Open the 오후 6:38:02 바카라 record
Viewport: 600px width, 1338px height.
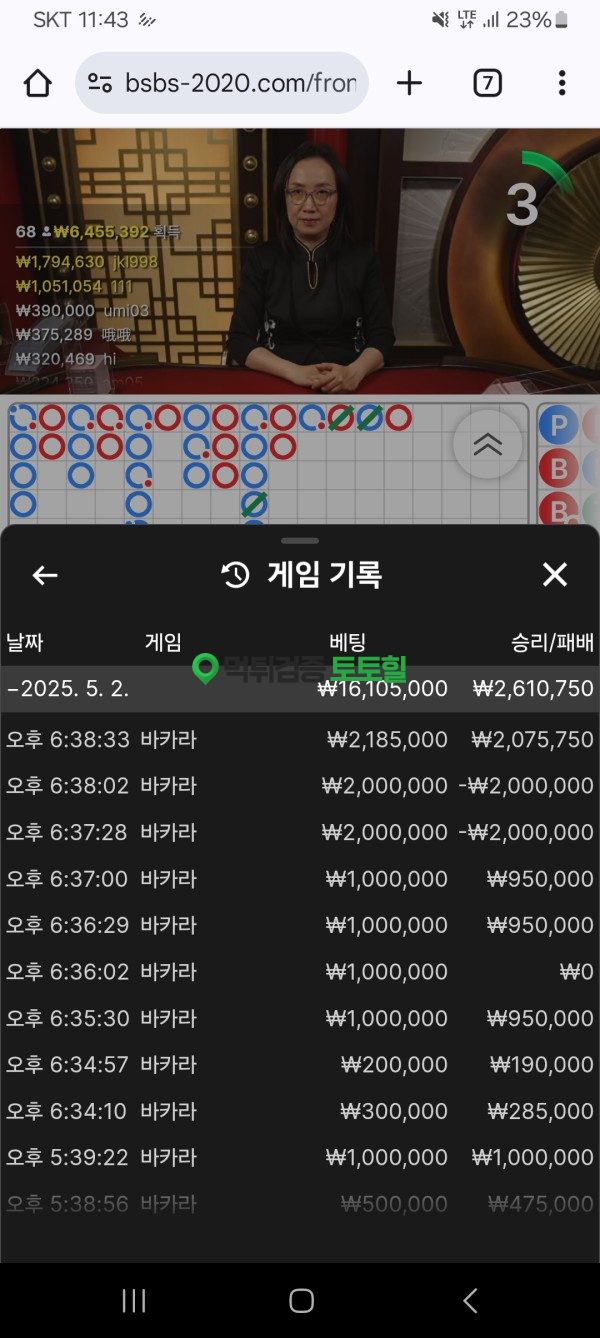[x=300, y=786]
